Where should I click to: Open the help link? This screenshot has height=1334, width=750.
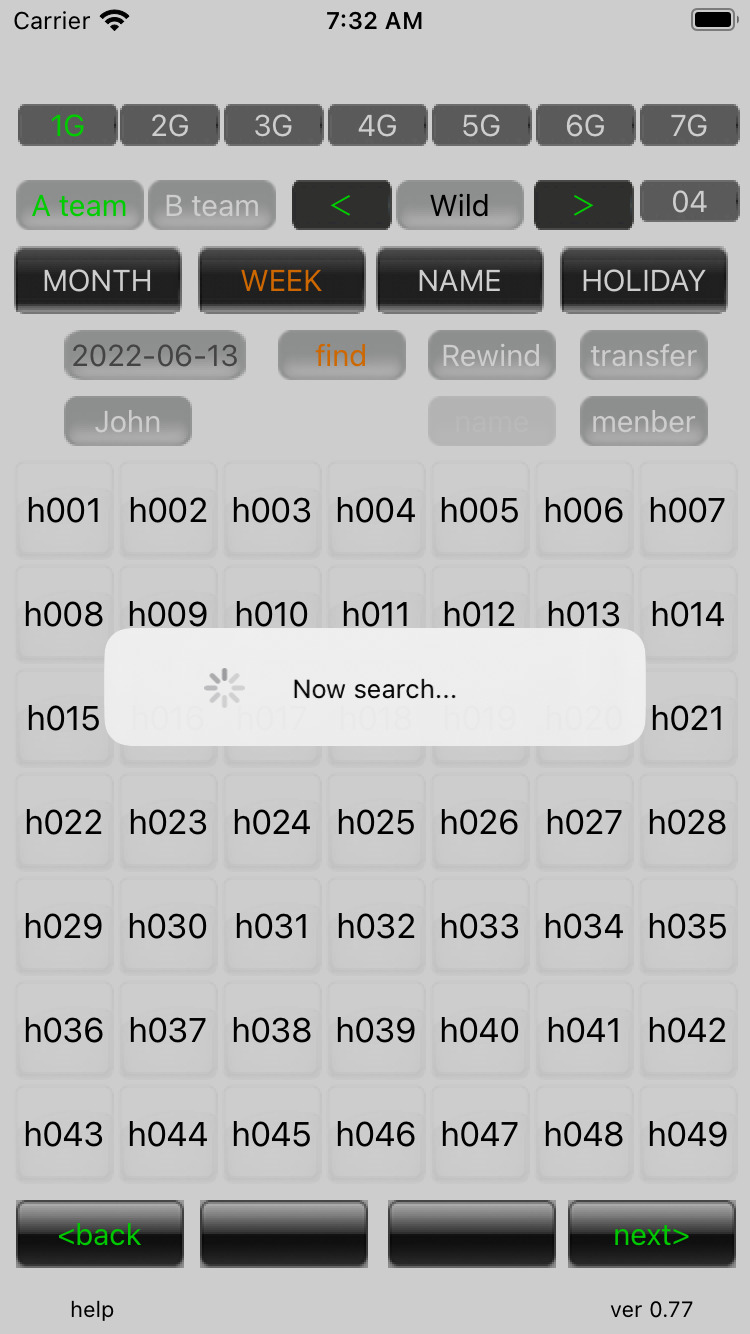tap(92, 1309)
